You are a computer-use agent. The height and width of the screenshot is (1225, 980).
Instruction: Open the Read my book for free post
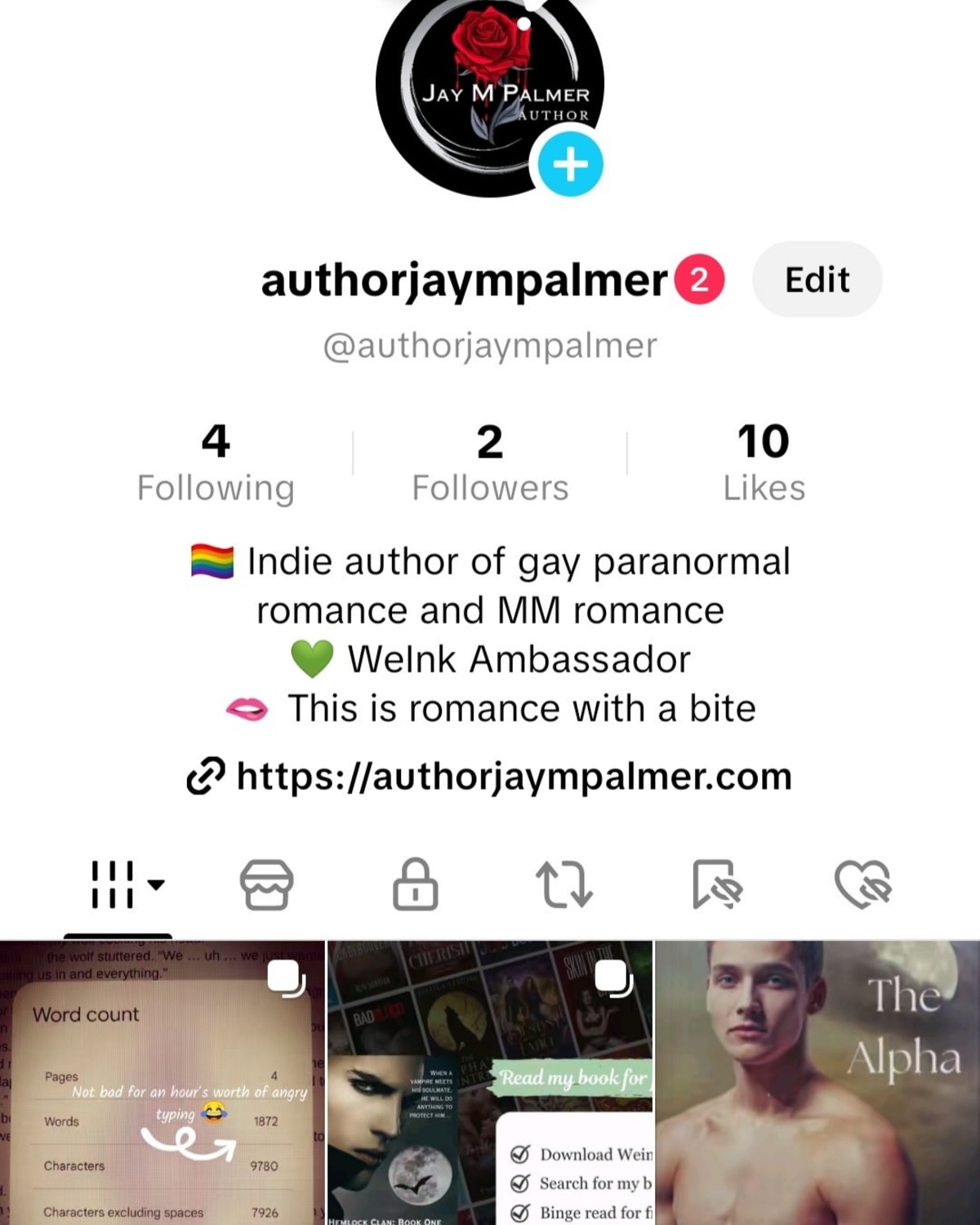[490, 1082]
